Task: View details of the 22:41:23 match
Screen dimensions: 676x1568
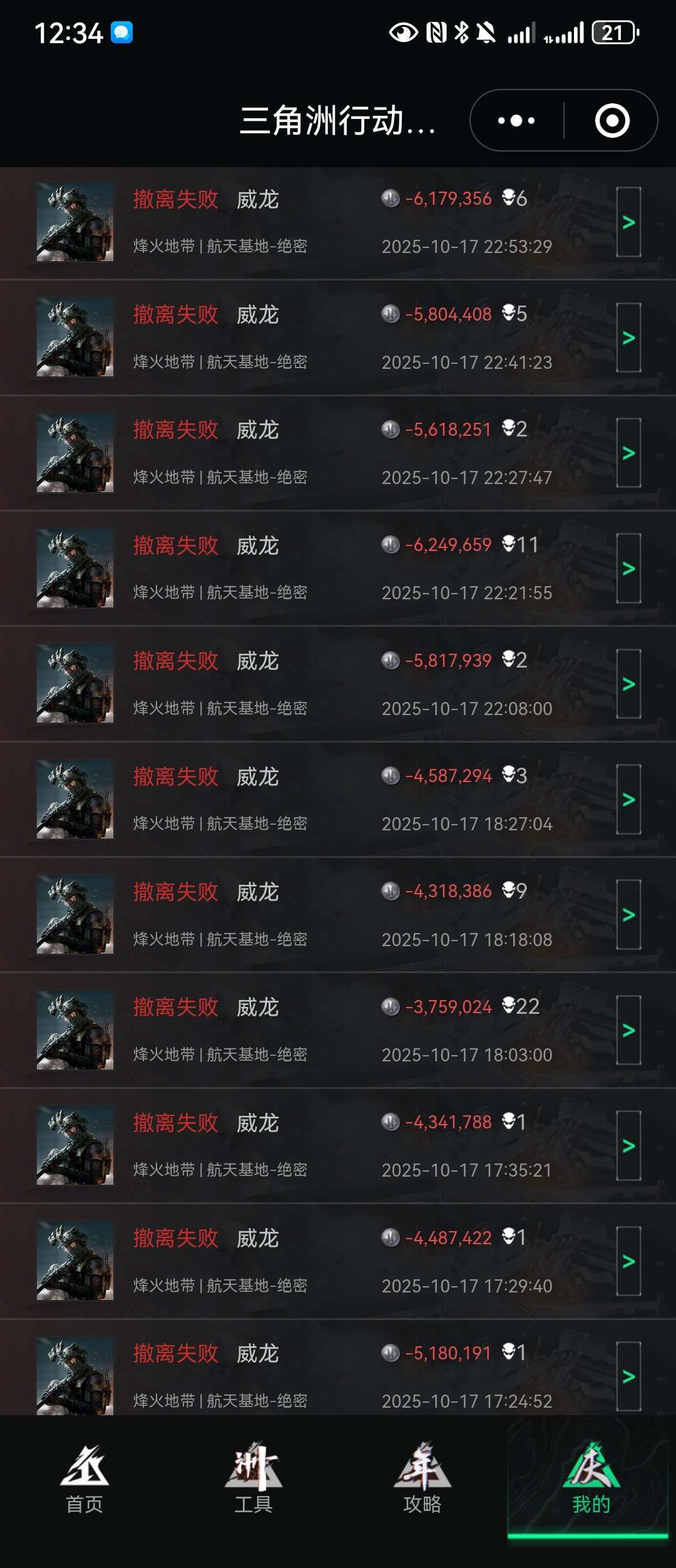Action: coord(628,338)
